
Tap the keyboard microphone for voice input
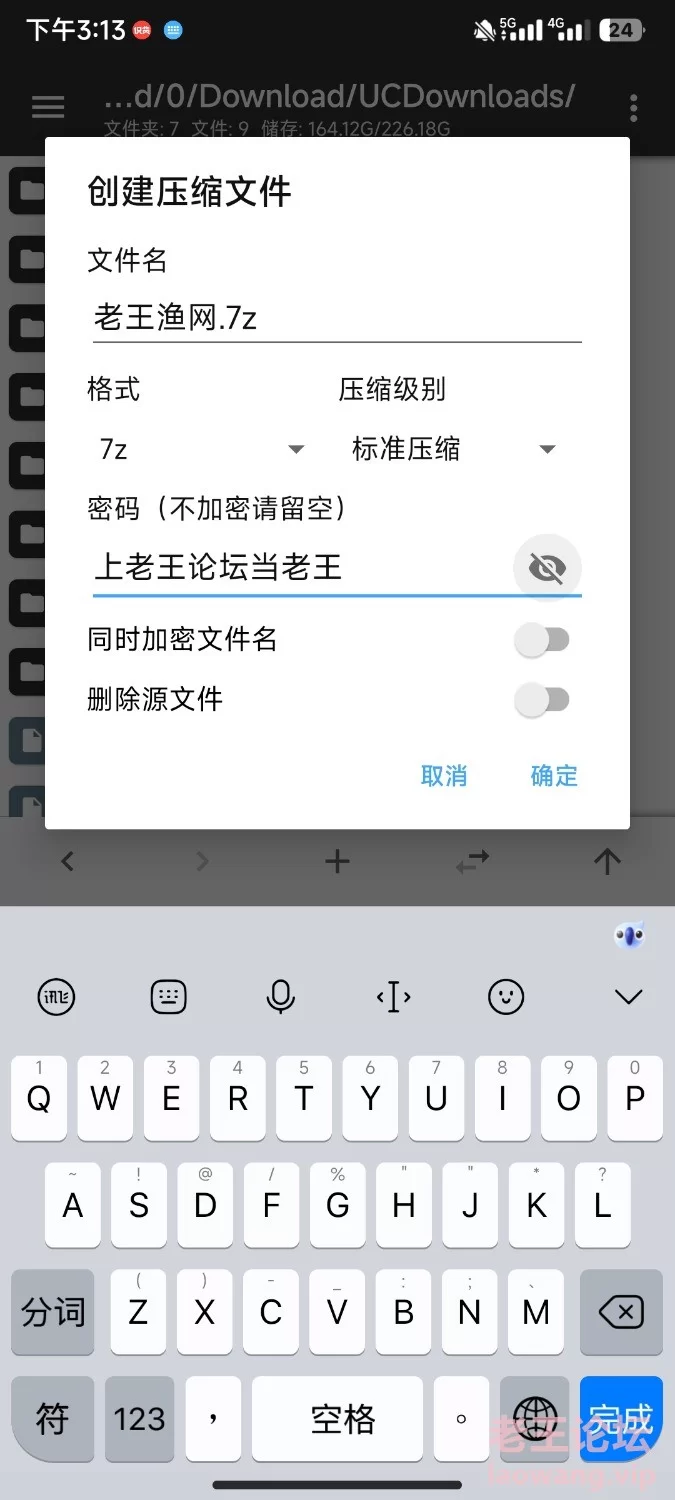pyautogui.click(x=281, y=996)
